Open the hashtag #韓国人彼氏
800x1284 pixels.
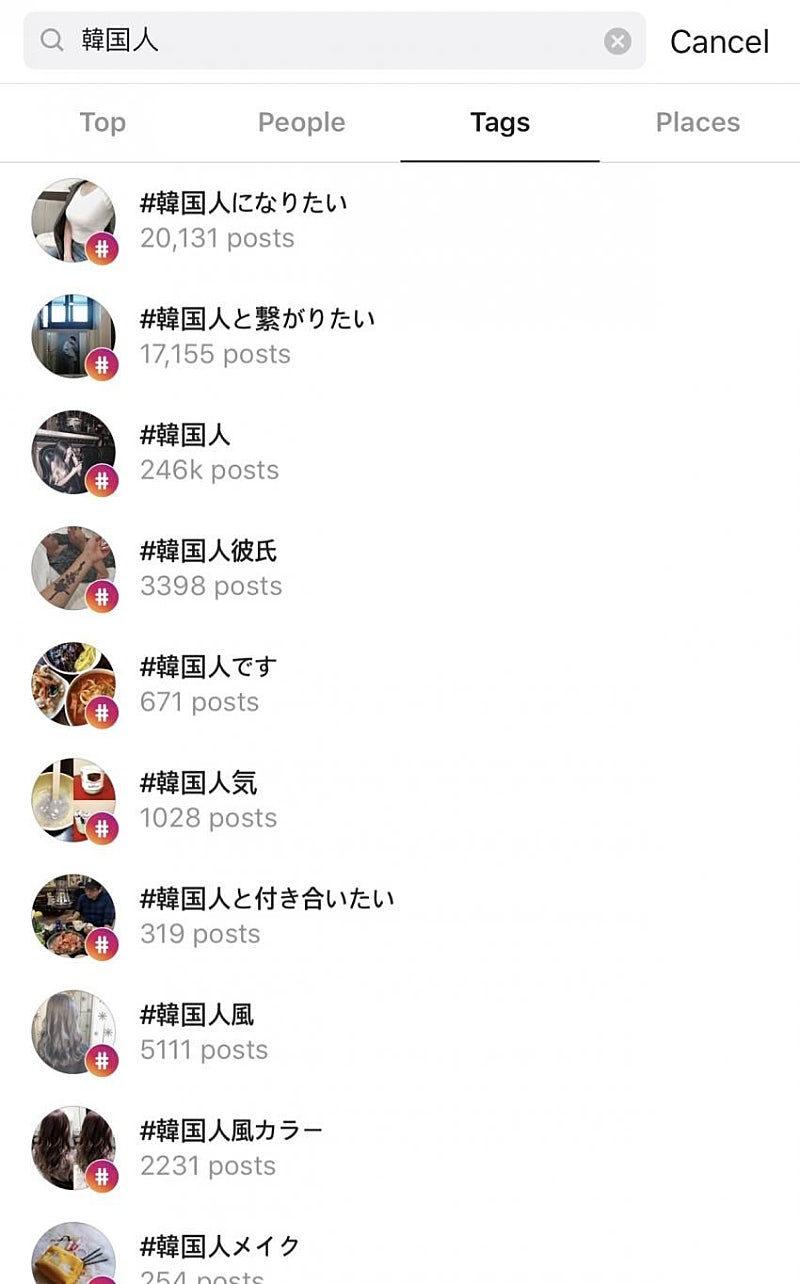pyautogui.click(x=400, y=569)
